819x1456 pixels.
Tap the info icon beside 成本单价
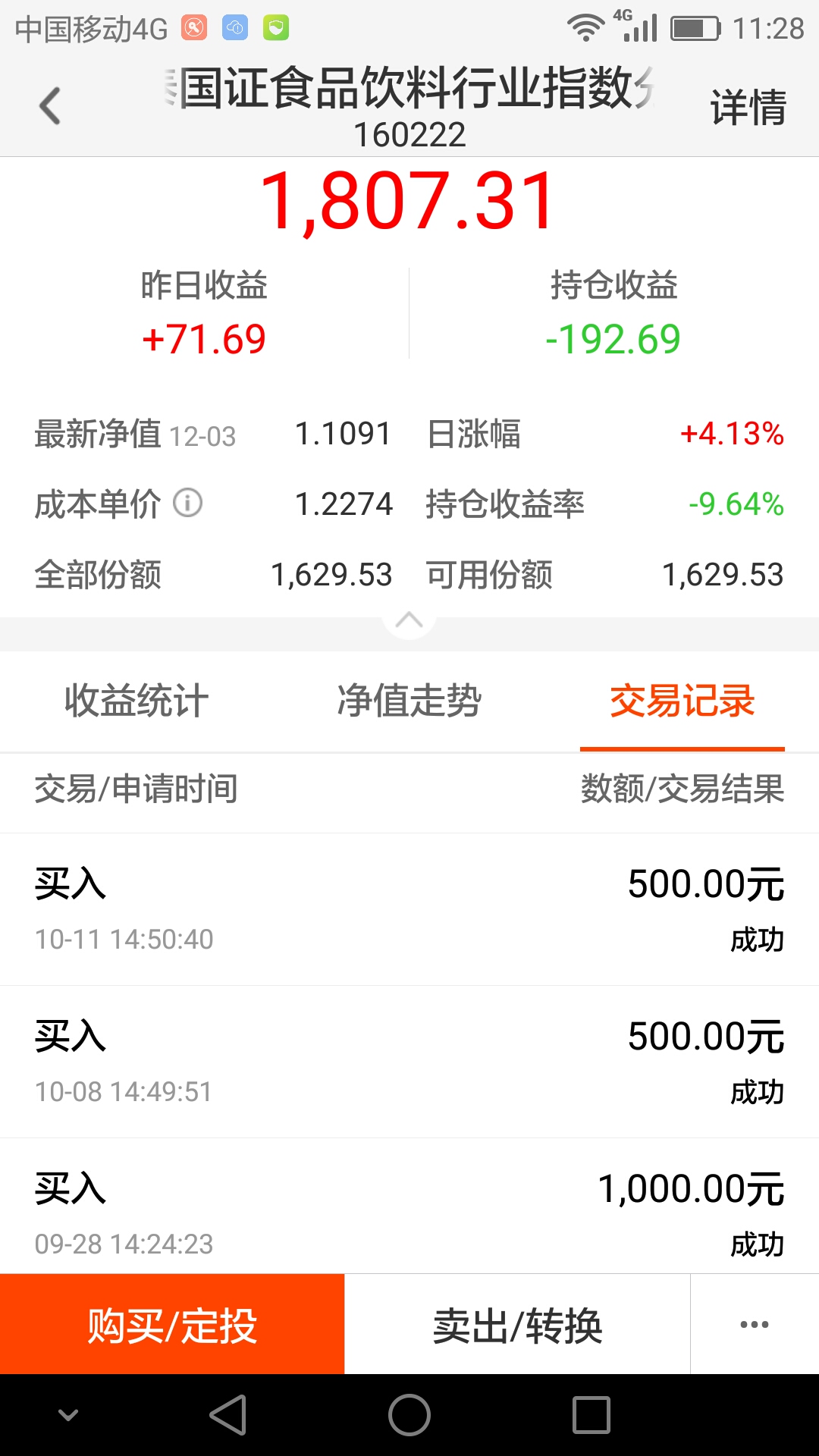tap(187, 503)
